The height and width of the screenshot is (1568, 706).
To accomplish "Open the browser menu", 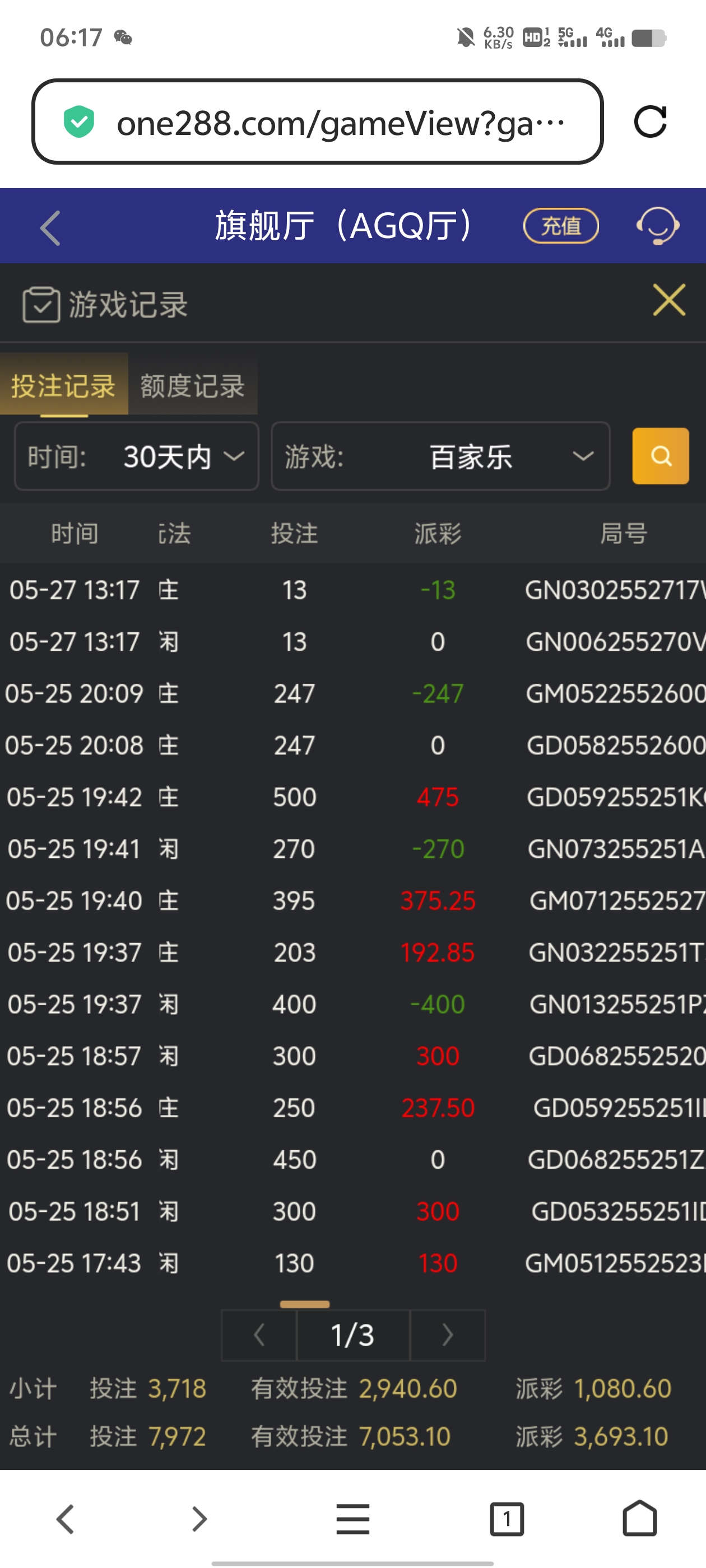I will (352, 1519).
